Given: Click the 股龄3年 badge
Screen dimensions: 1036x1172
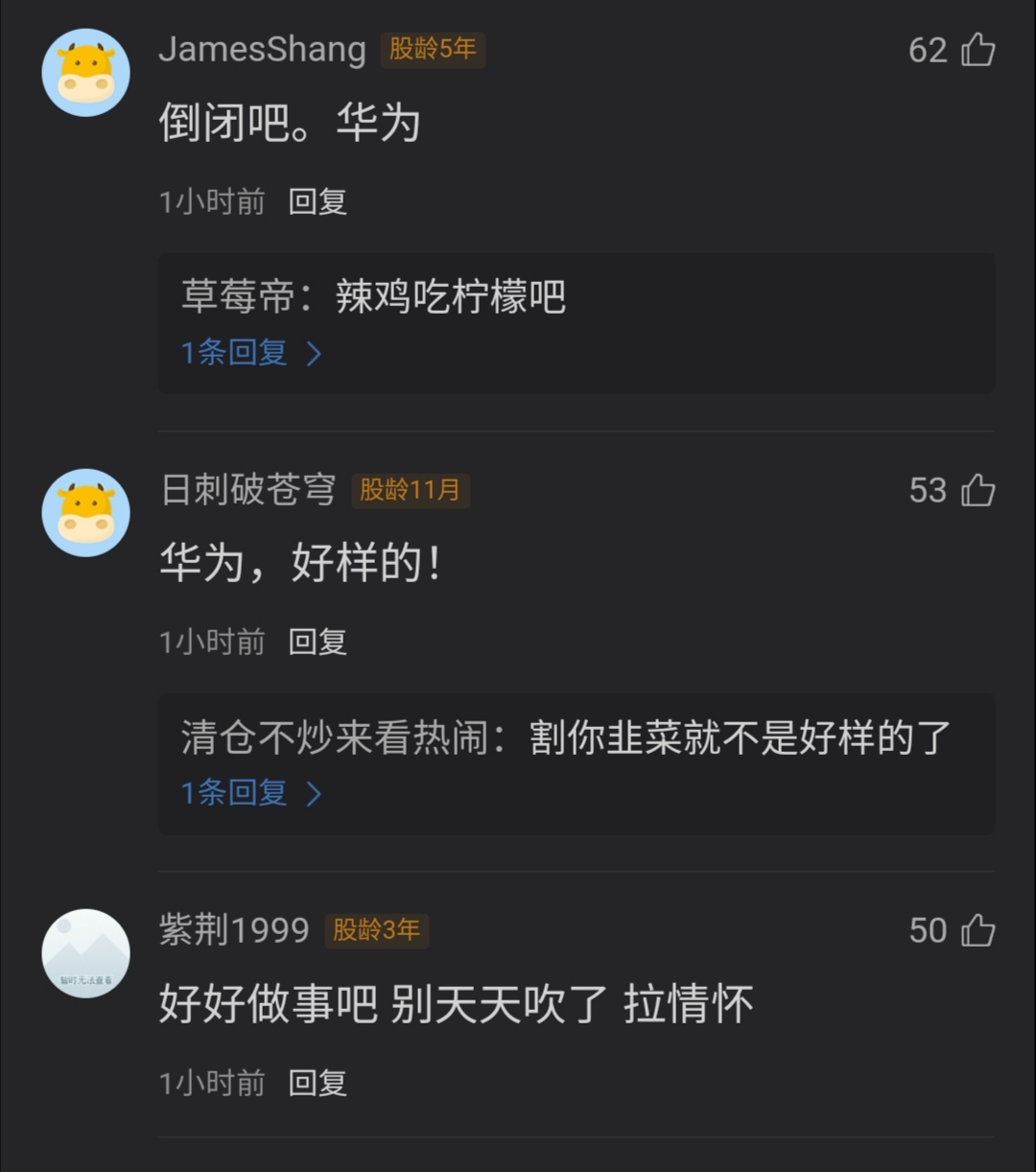Looking at the screenshot, I should [x=376, y=929].
